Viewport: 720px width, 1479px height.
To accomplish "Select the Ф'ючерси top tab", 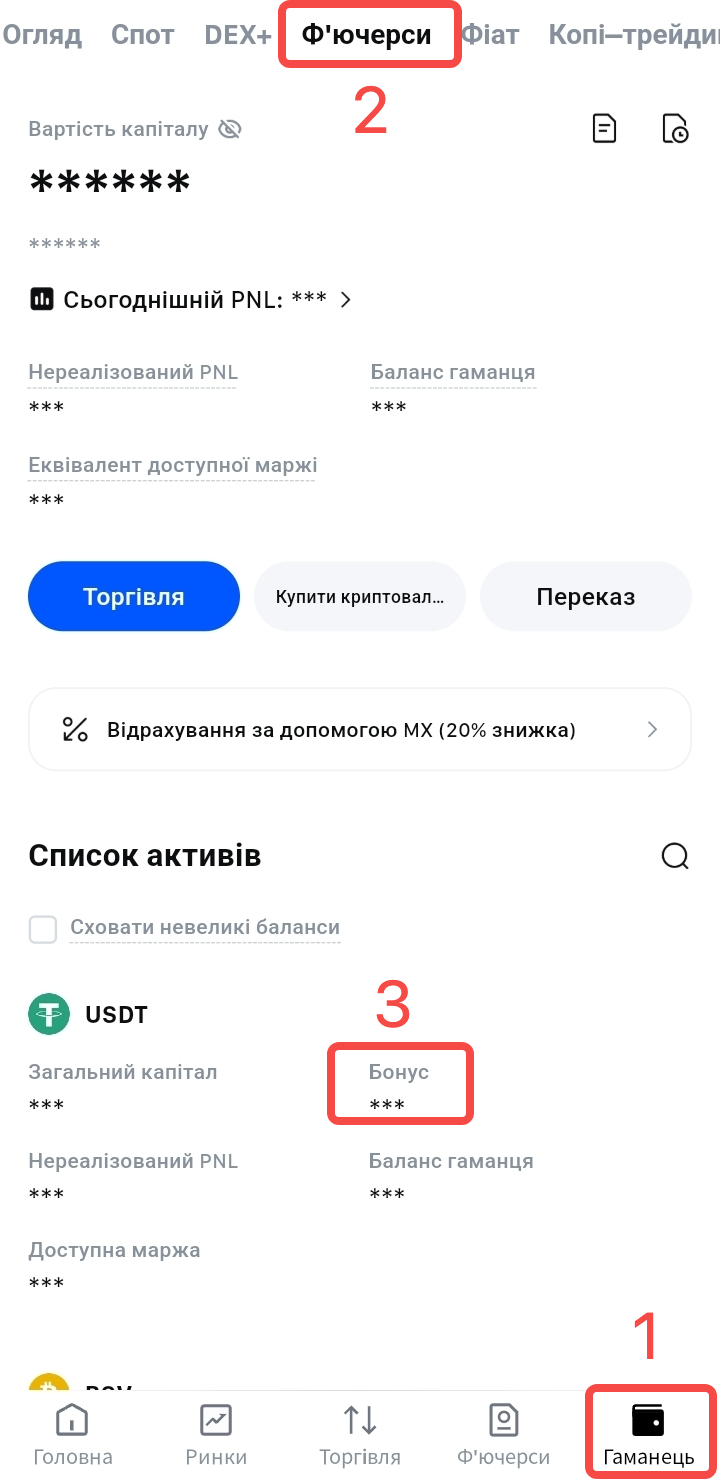I will [367, 35].
